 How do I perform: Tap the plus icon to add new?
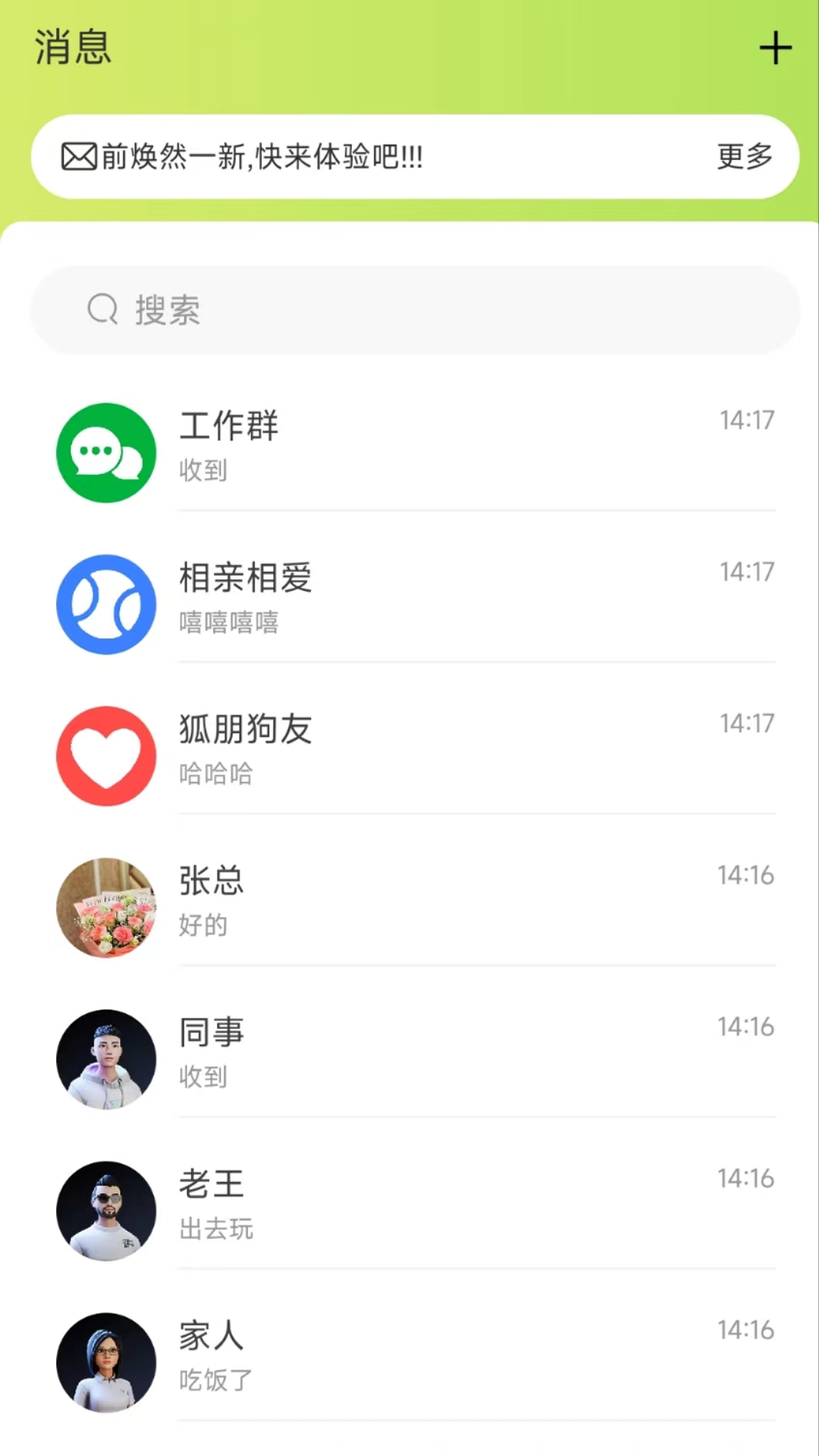[x=775, y=49]
